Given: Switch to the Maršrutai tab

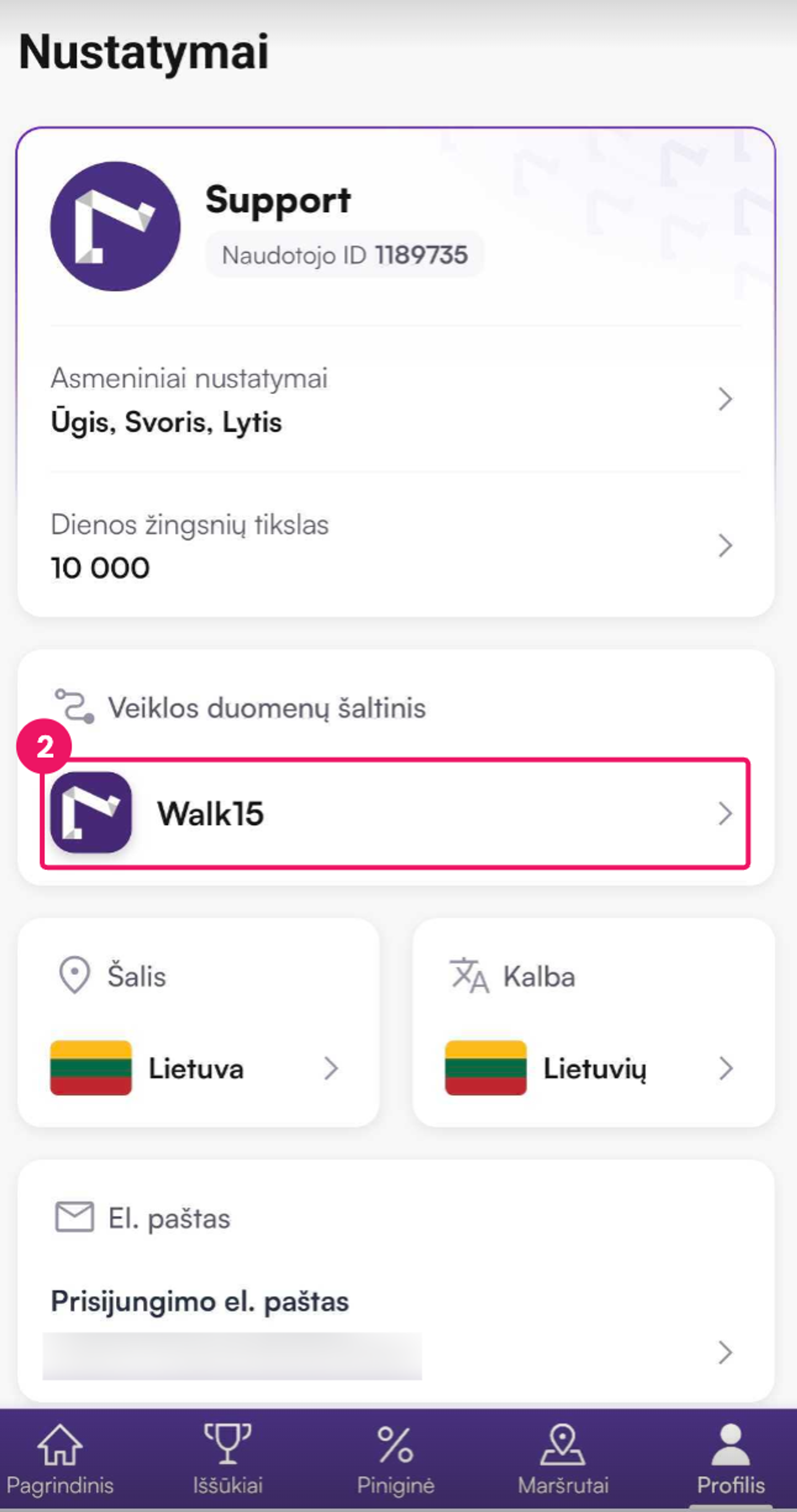Looking at the screenshot, I should point(563,1459).
